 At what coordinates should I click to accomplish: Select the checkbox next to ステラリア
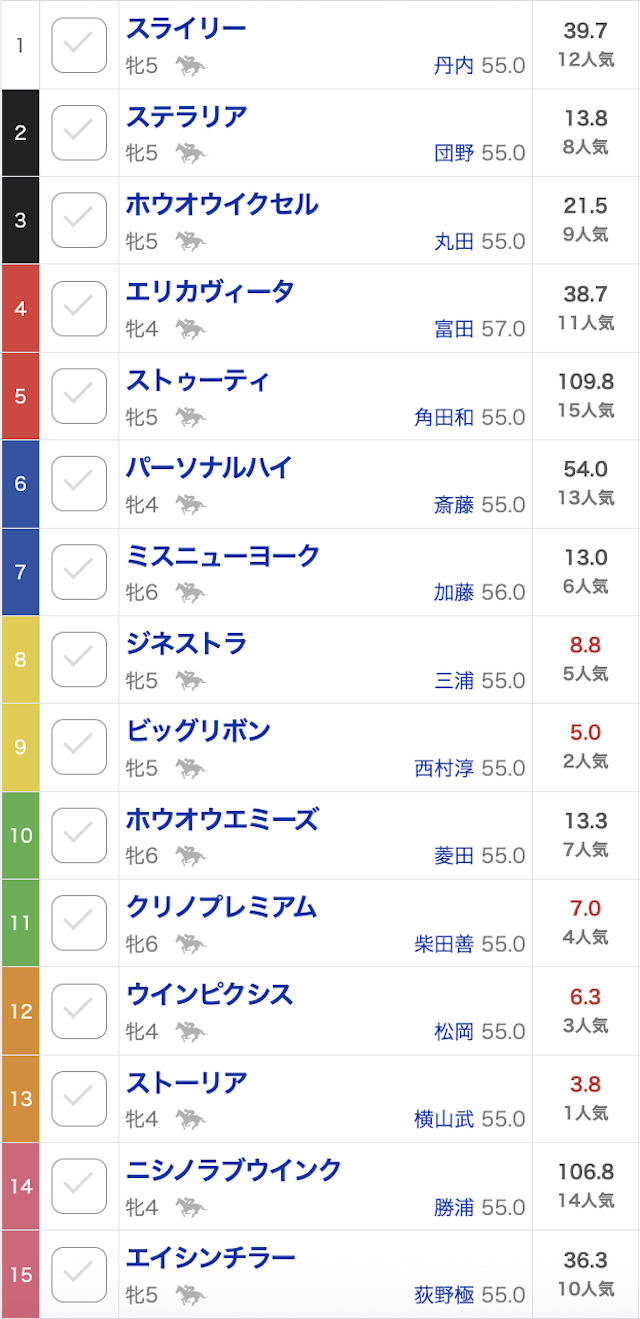coord(79,133)
